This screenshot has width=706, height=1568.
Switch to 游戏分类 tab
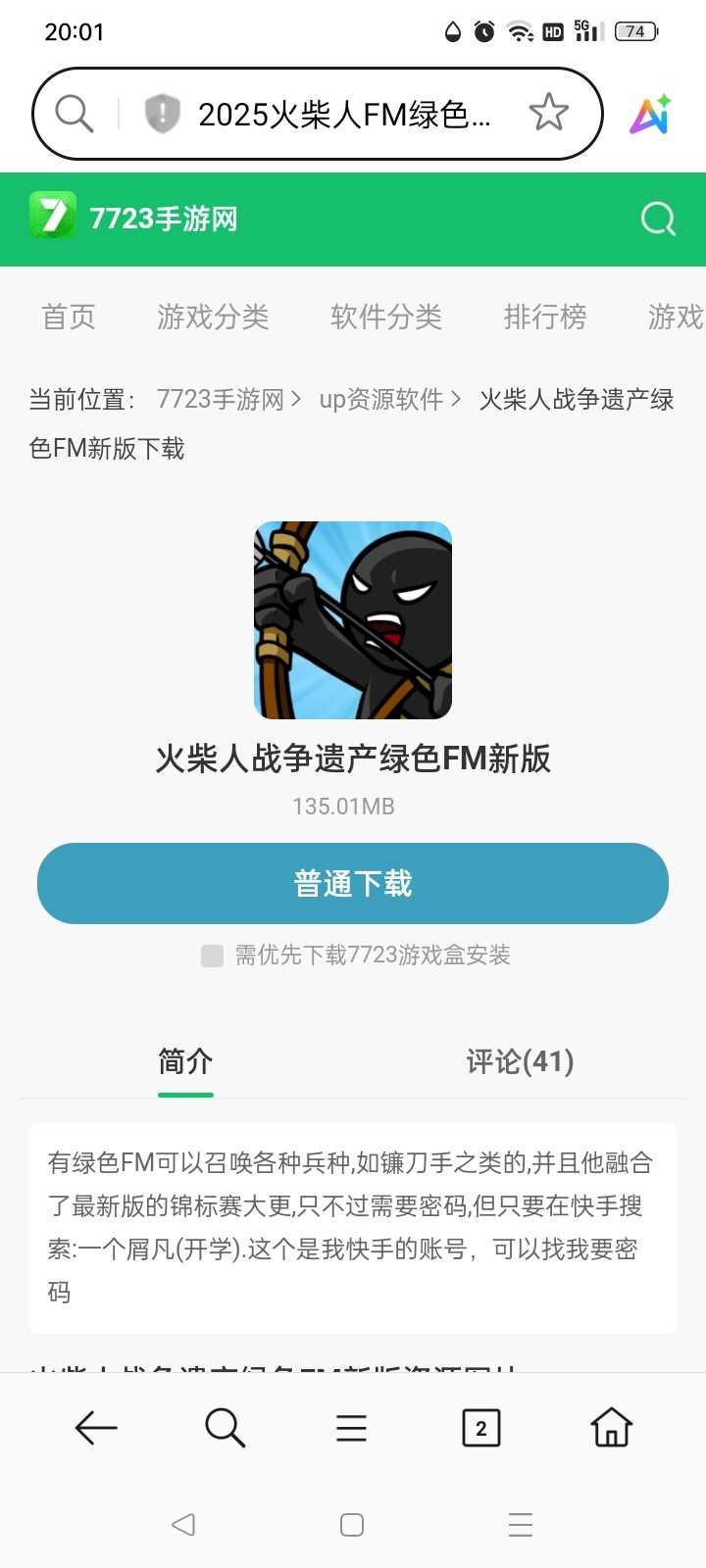click(213, 317)
